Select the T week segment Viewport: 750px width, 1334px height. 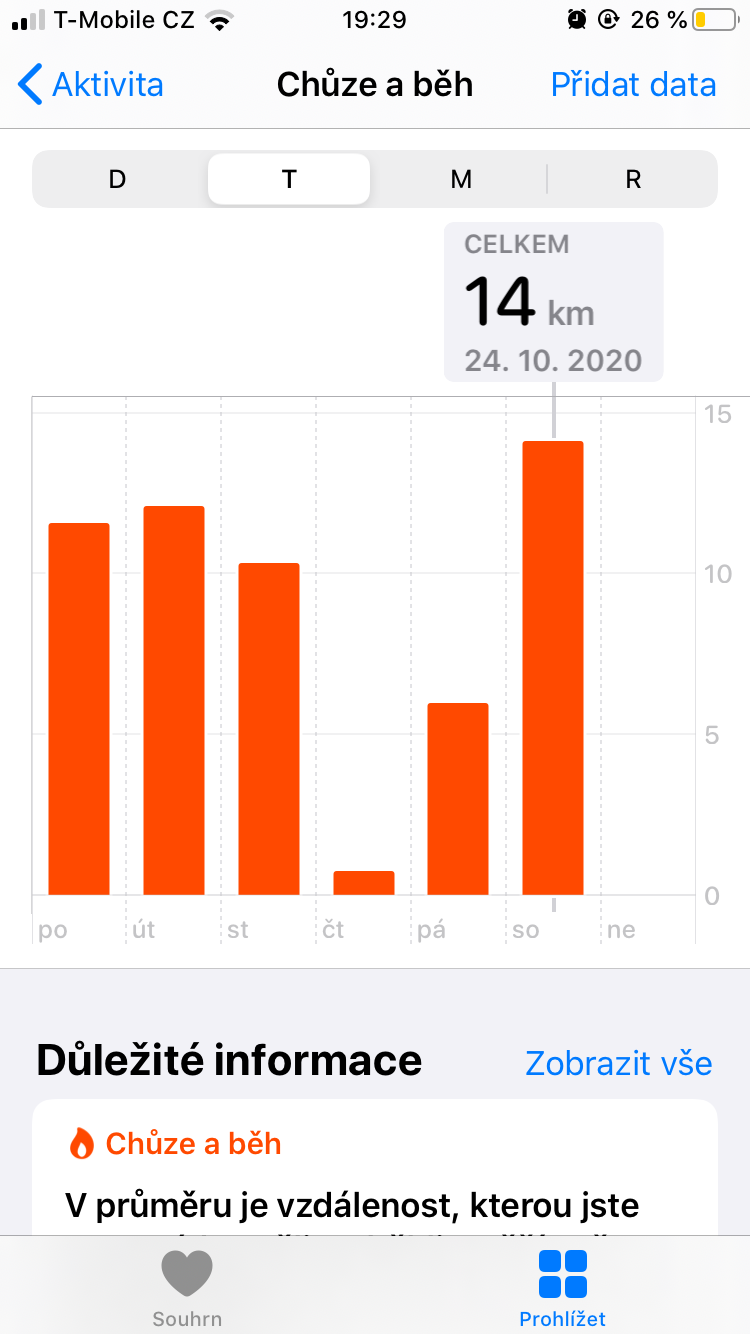[289, 179]
